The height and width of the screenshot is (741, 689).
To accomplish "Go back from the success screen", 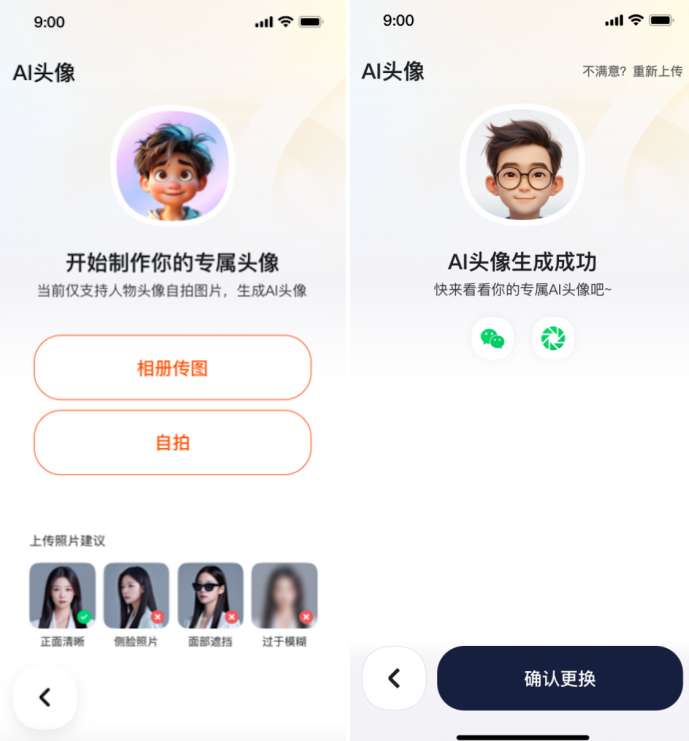I will [394, 679].
